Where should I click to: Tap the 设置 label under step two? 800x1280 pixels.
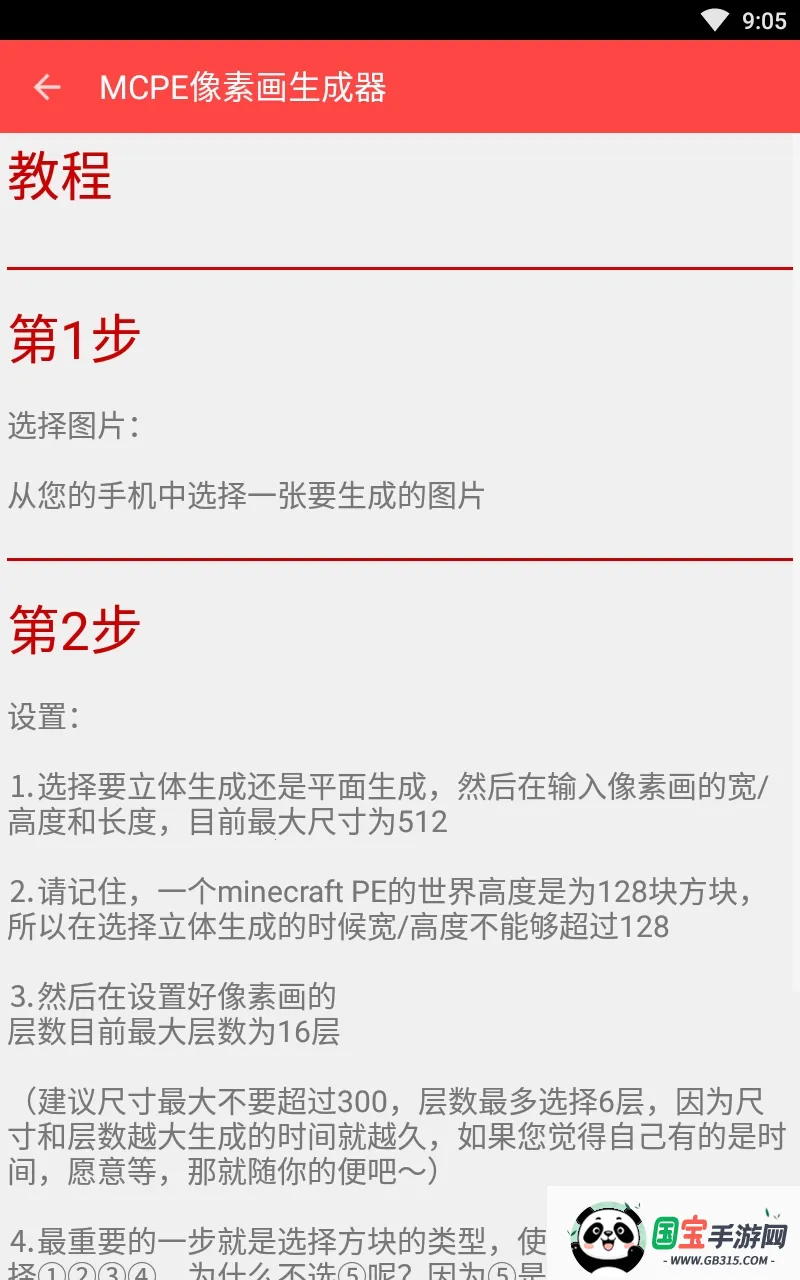click(x=40, y=716)
